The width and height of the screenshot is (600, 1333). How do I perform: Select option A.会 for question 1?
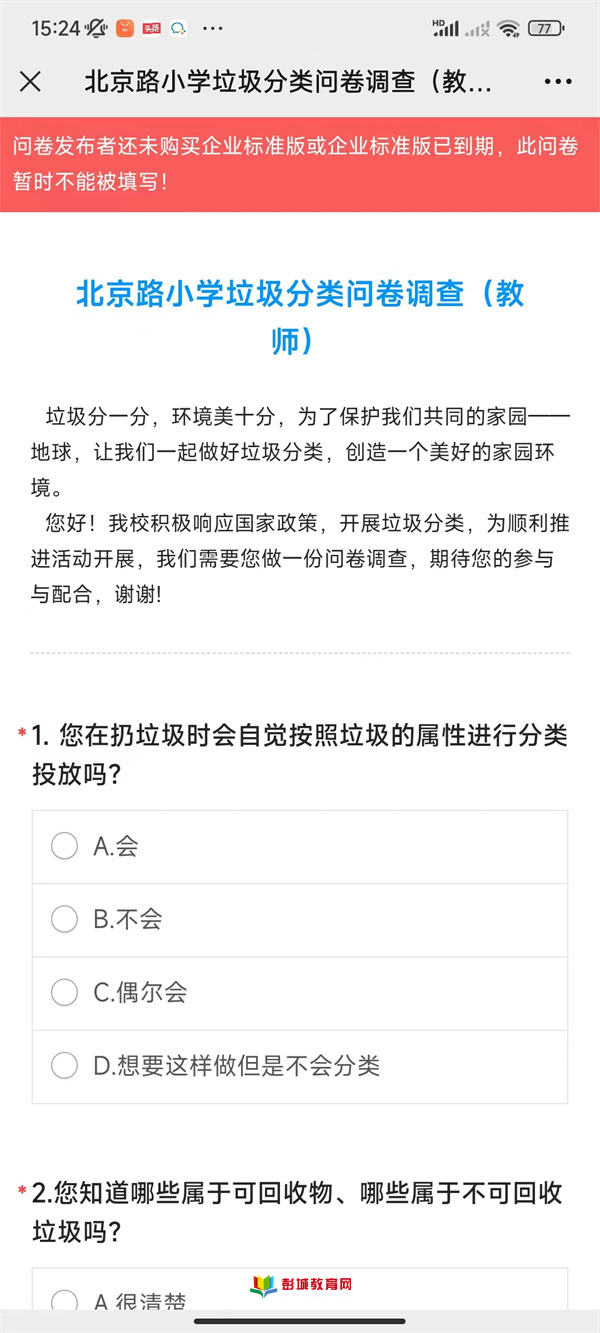(x=65, y=846)
